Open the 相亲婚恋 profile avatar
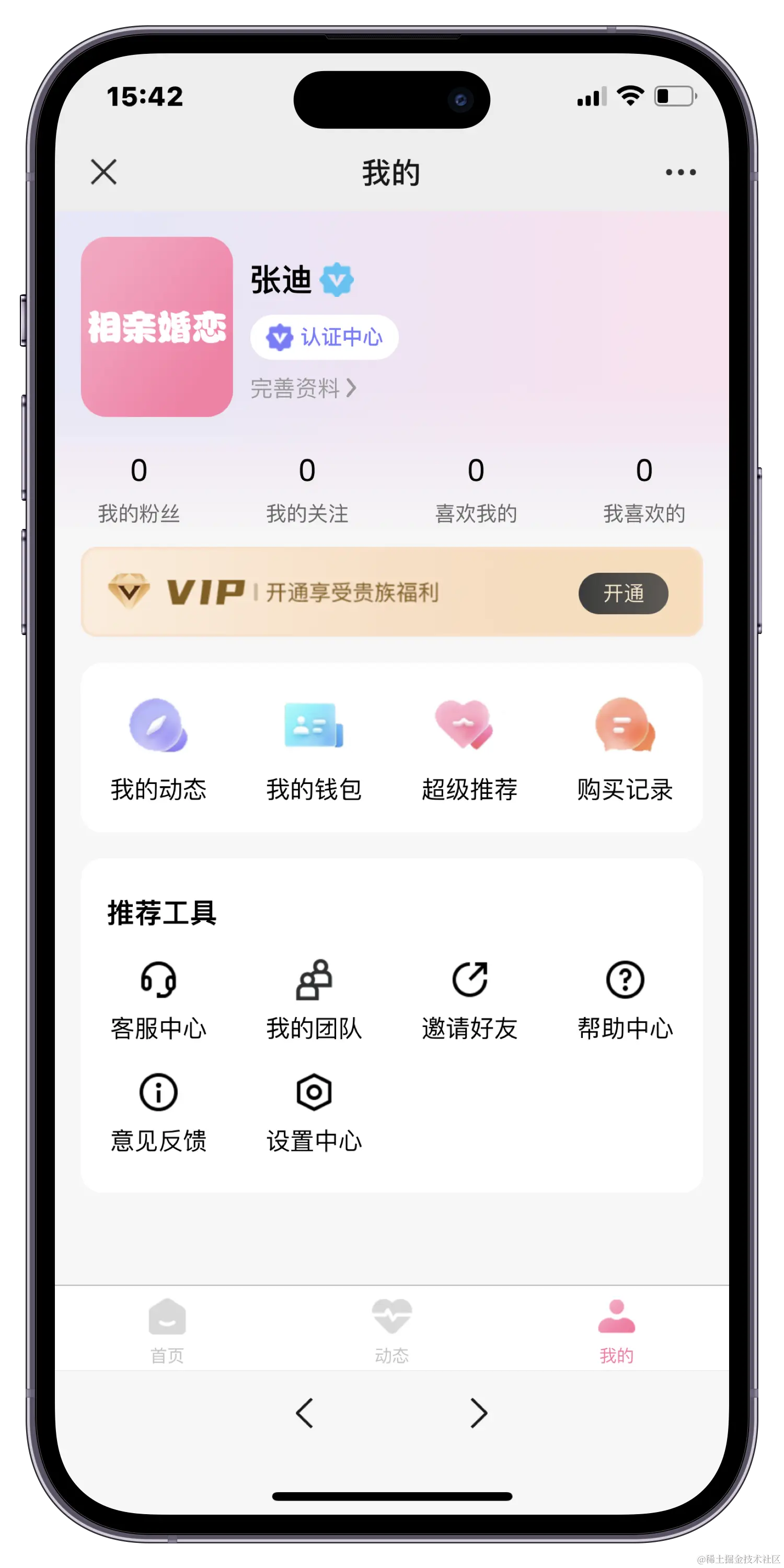 (157, 327)
